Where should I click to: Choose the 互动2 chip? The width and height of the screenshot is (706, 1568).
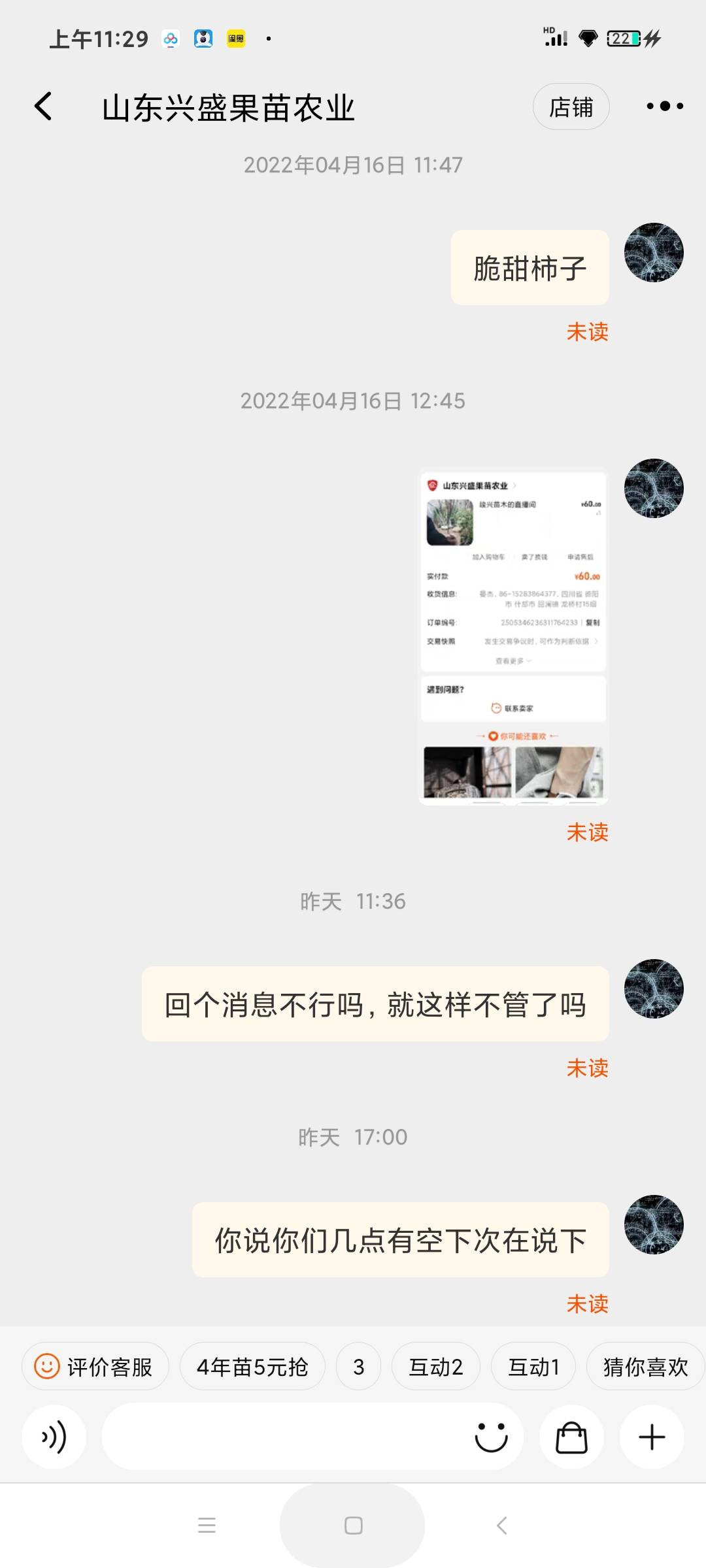[435, 1367]
